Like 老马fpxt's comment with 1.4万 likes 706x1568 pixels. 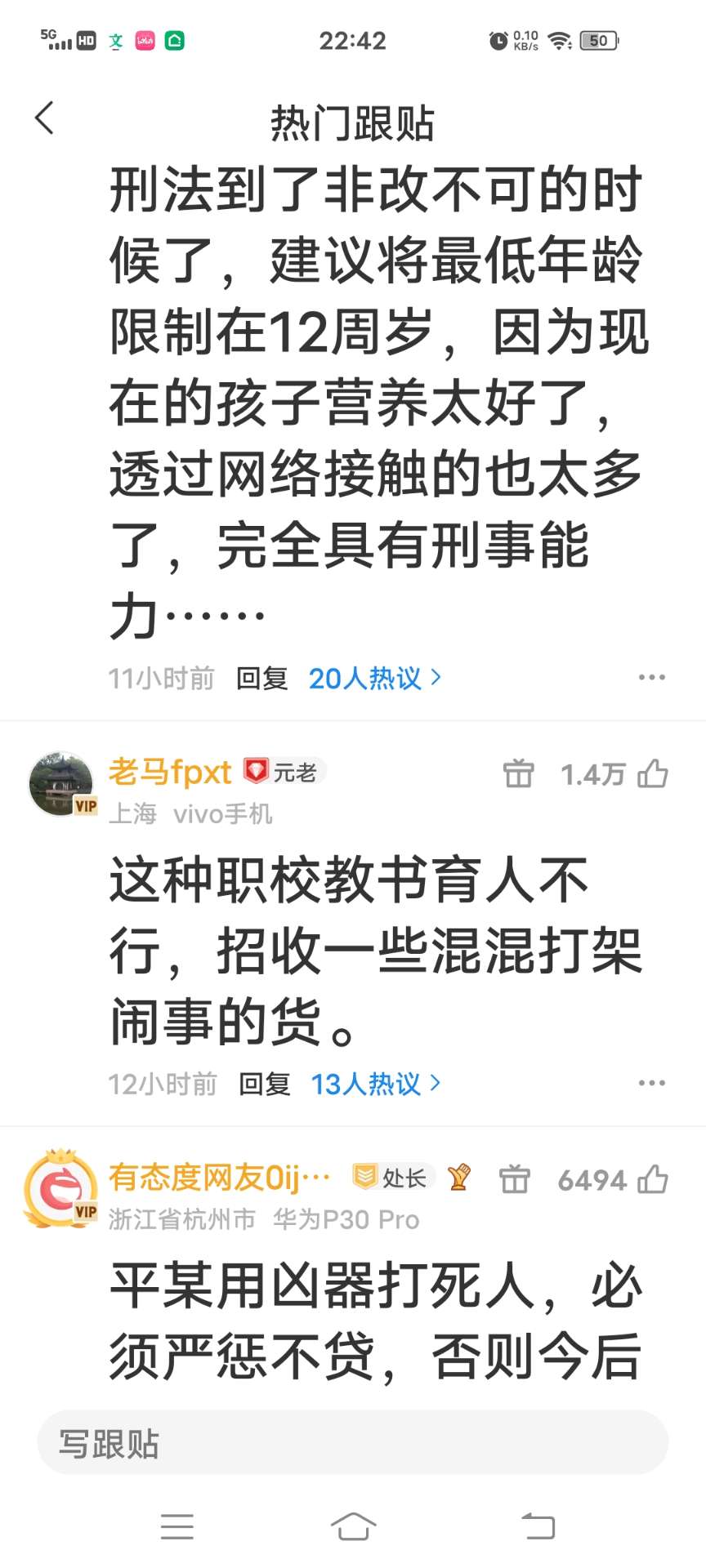tap(653, 773)
